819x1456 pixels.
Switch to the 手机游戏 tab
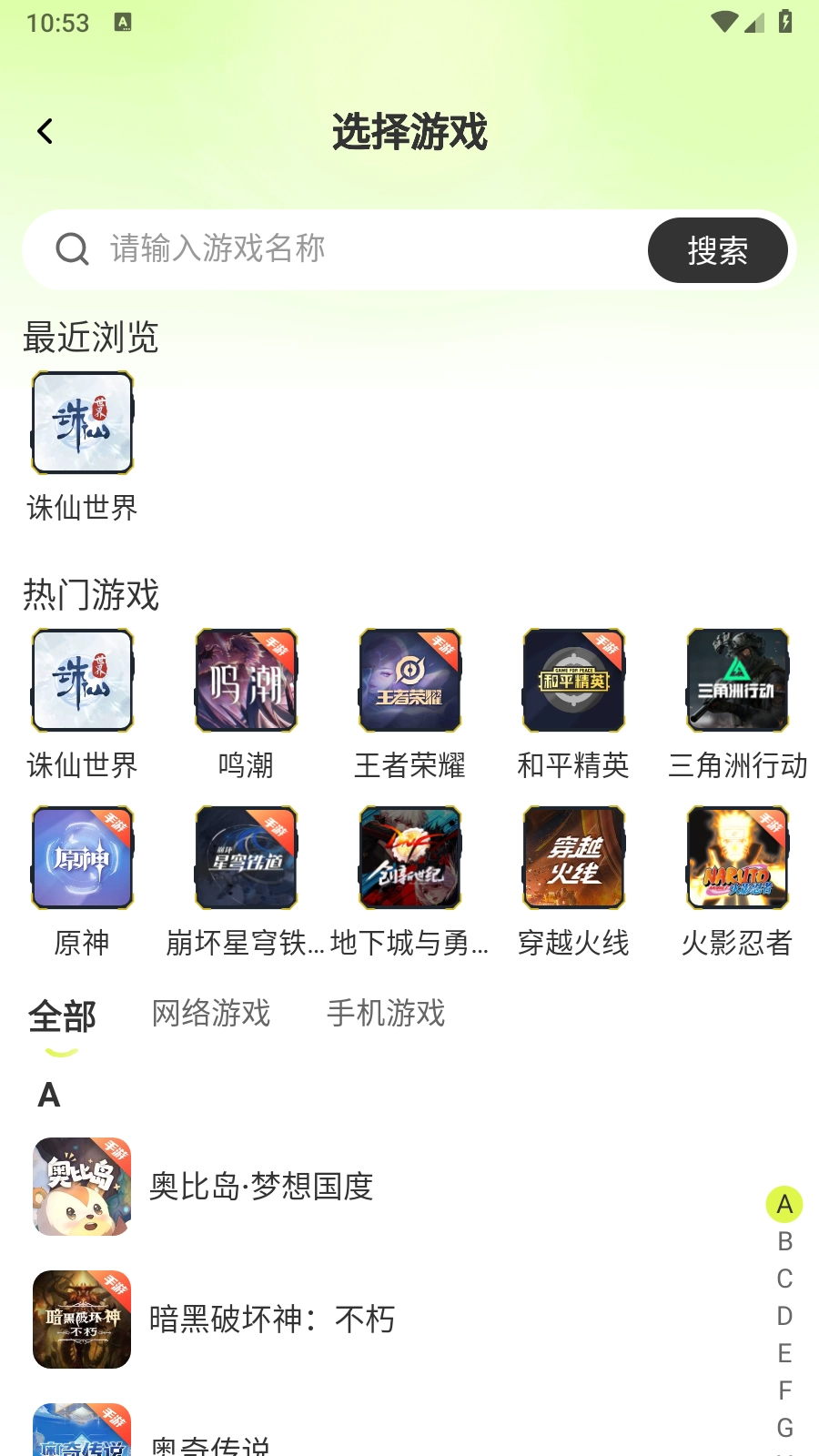coord(386,1013)
